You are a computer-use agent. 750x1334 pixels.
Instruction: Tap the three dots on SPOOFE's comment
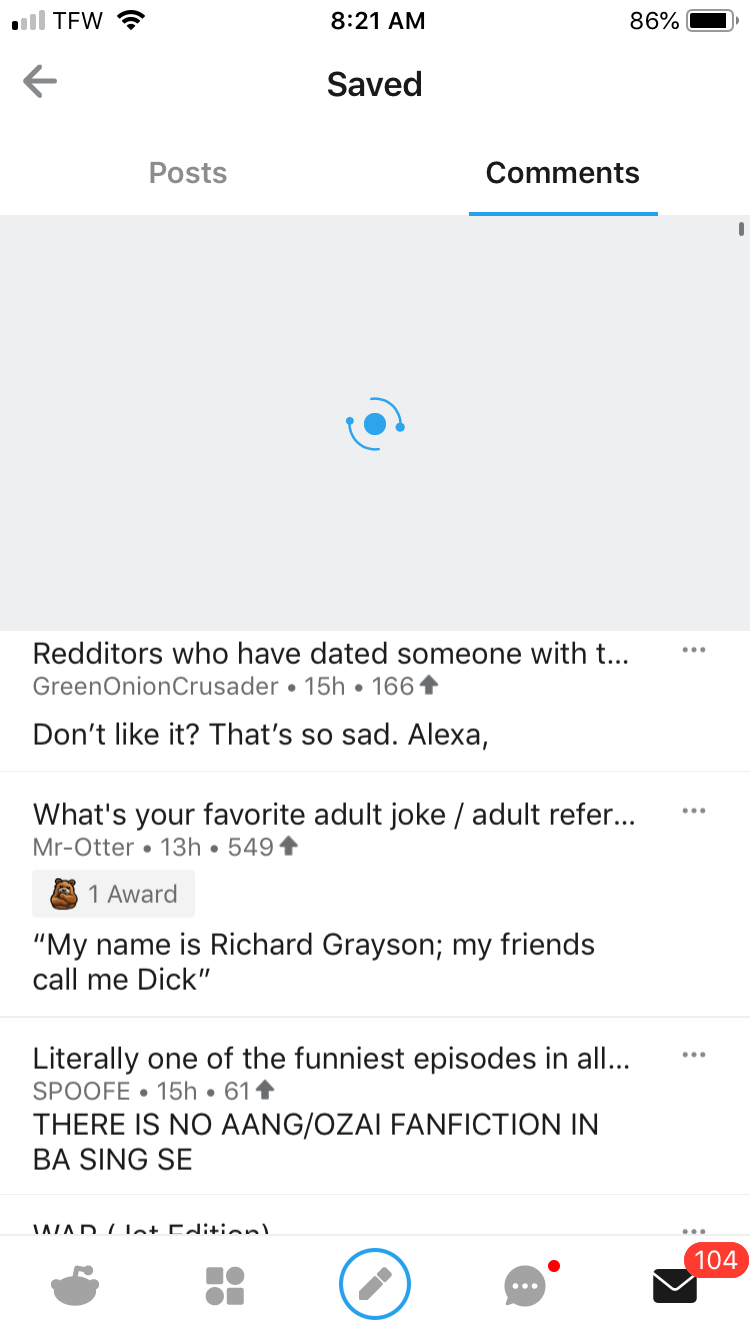pos(693,1055)
